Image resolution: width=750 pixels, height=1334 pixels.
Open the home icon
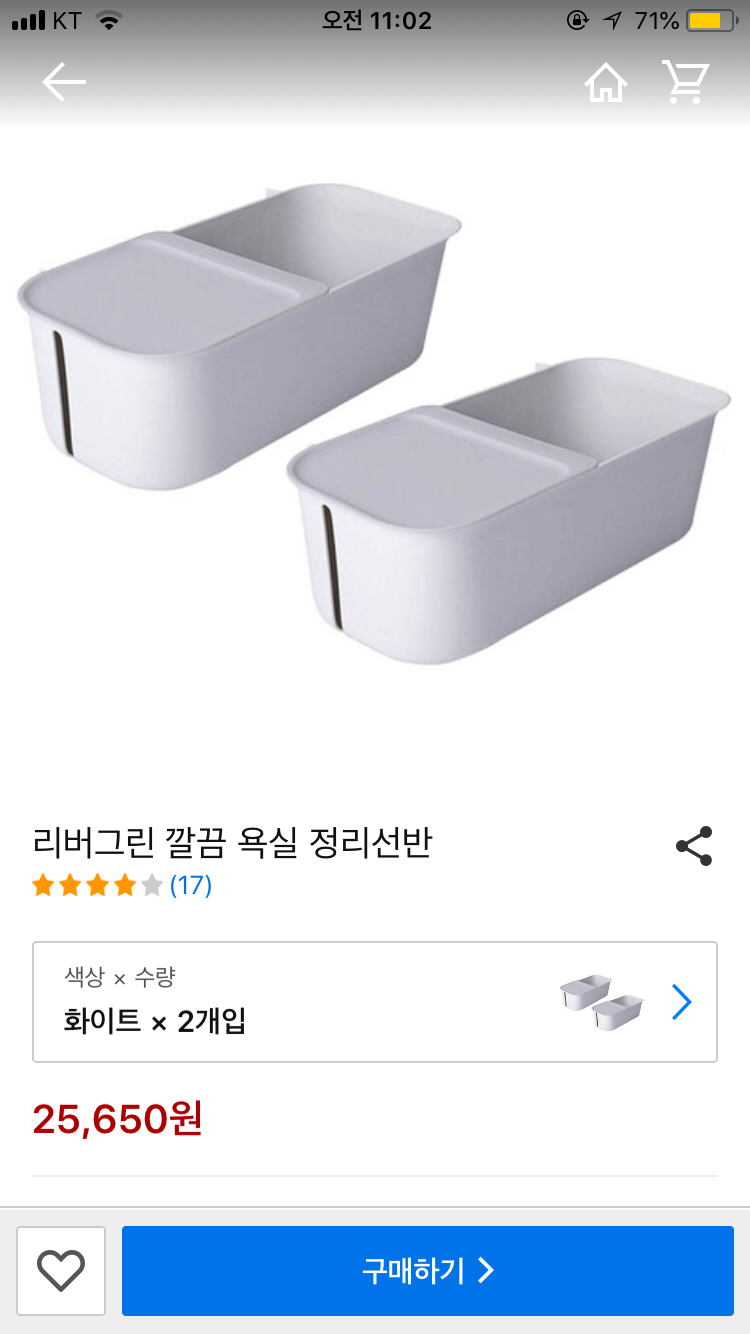point(606,82)
